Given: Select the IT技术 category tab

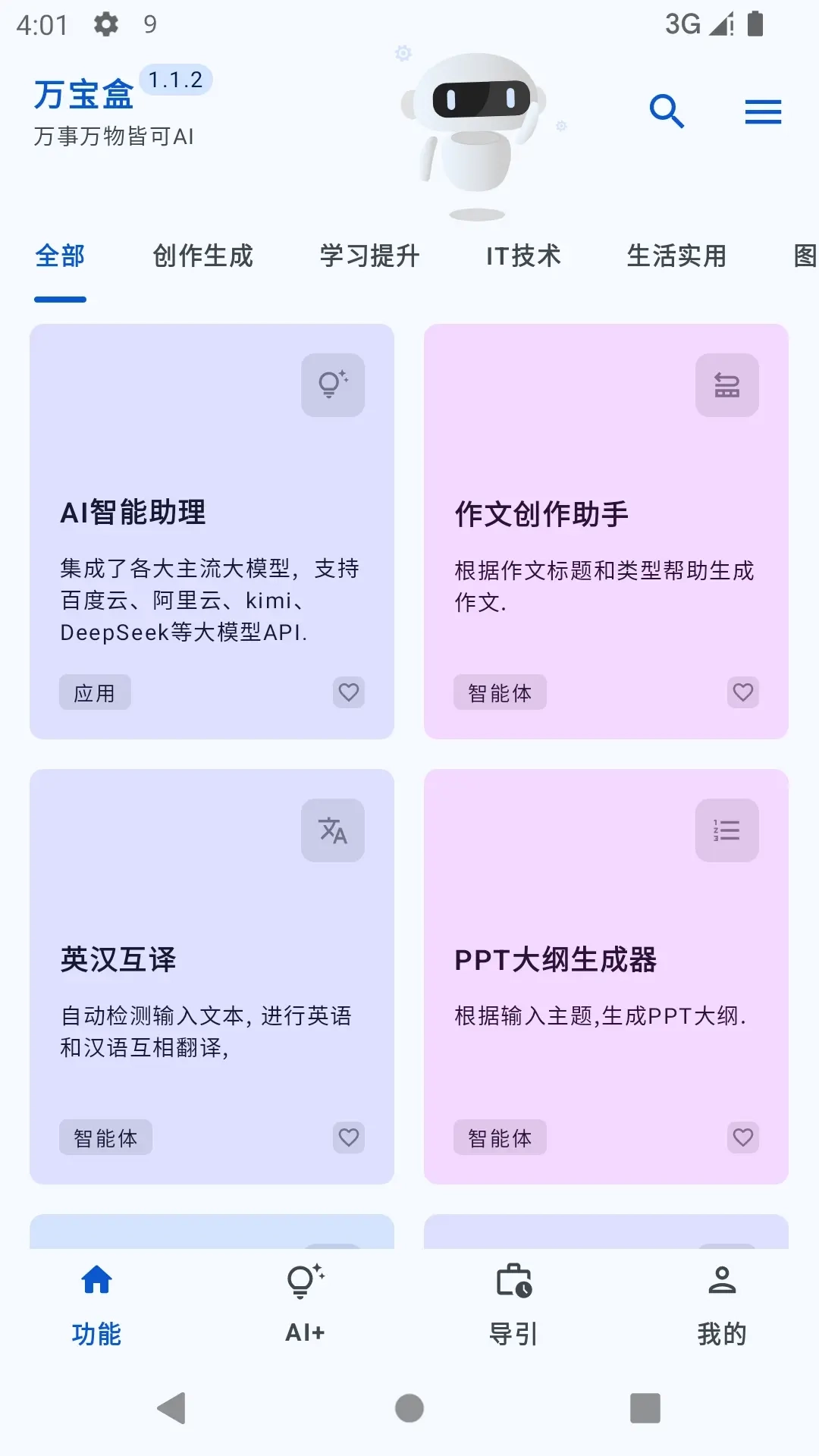Looking at the screenshot, I should click(x=523, y=256).
